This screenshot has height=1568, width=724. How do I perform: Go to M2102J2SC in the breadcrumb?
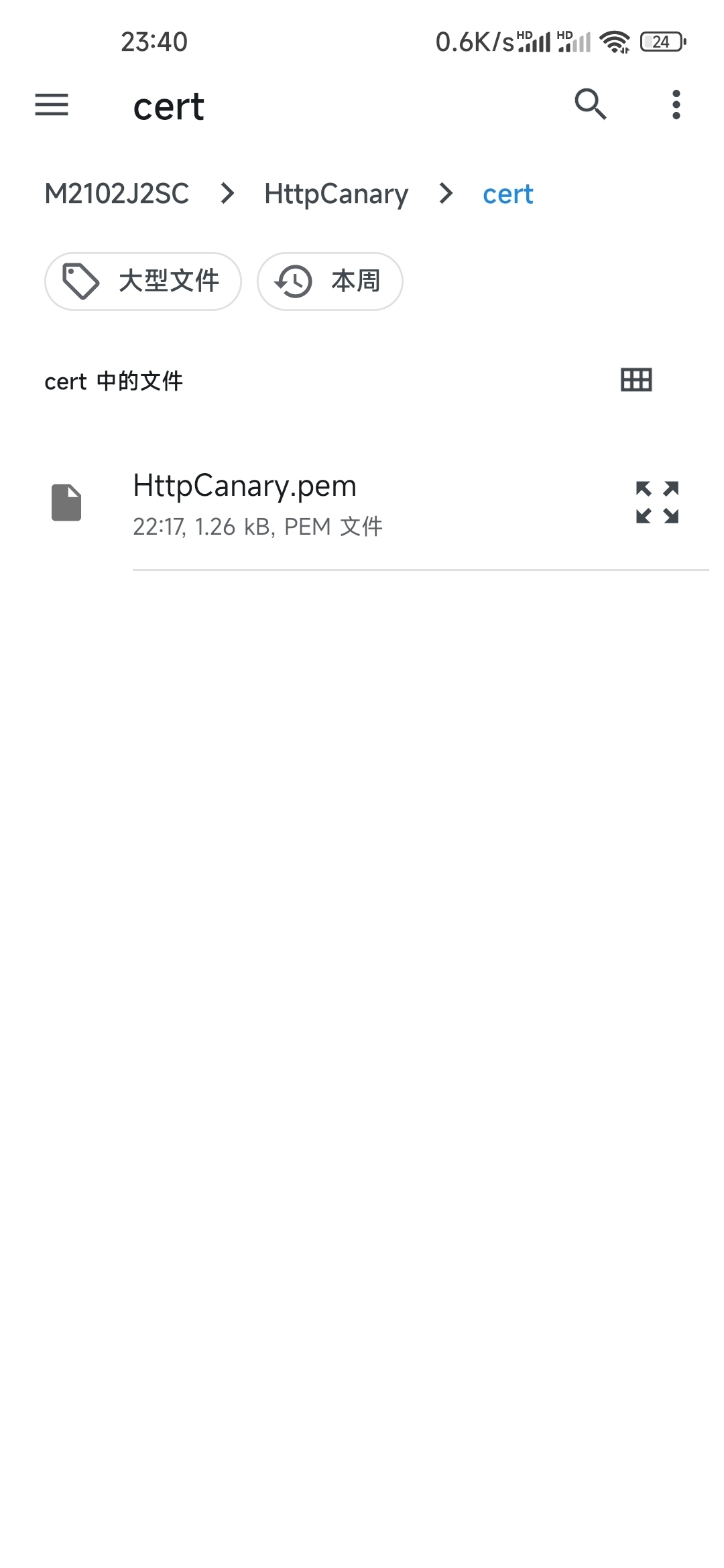(117, 194)
